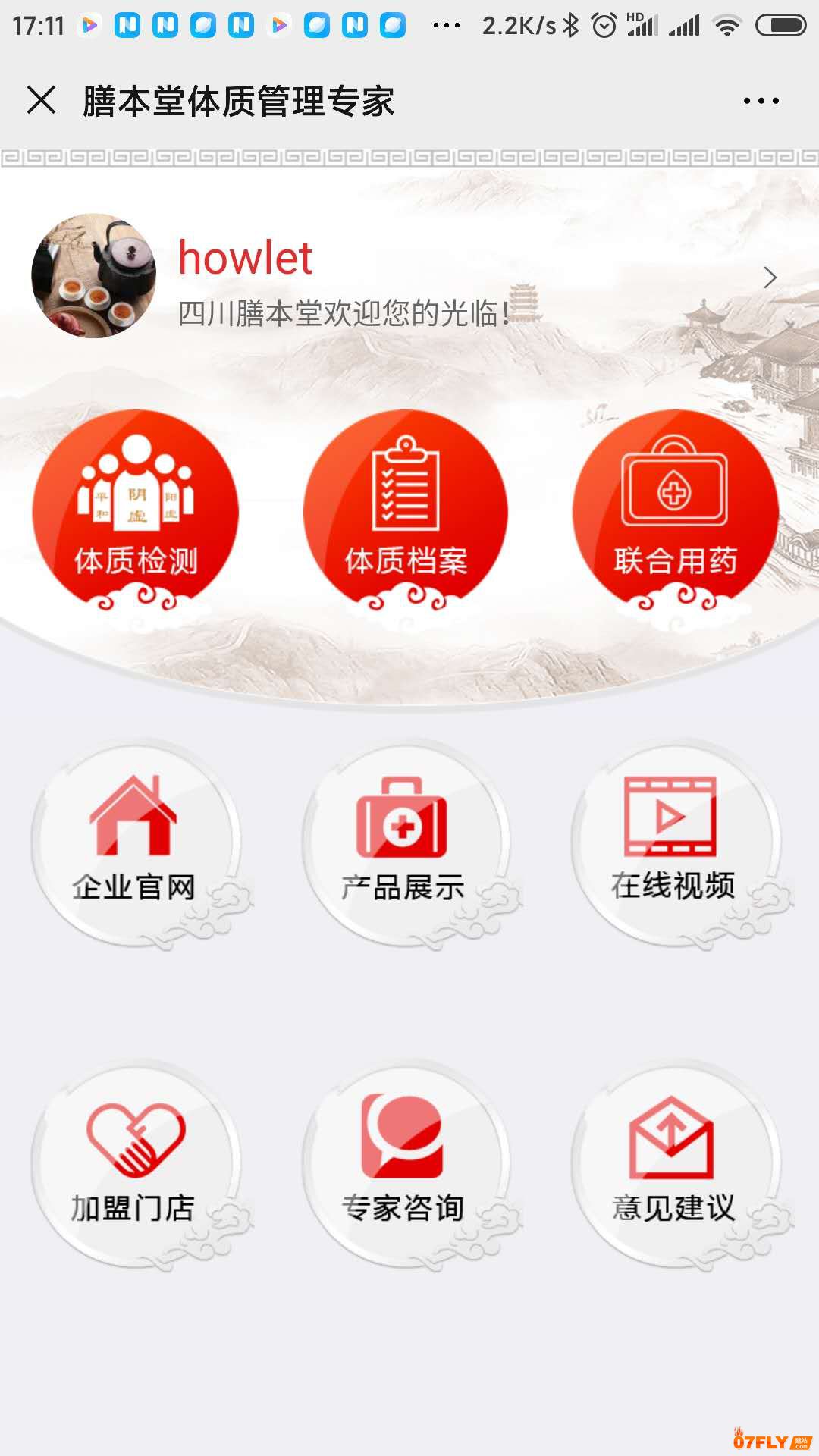Watch 在线视频 online videos
Screen dimensions: 819x1456
click(673, 843)
